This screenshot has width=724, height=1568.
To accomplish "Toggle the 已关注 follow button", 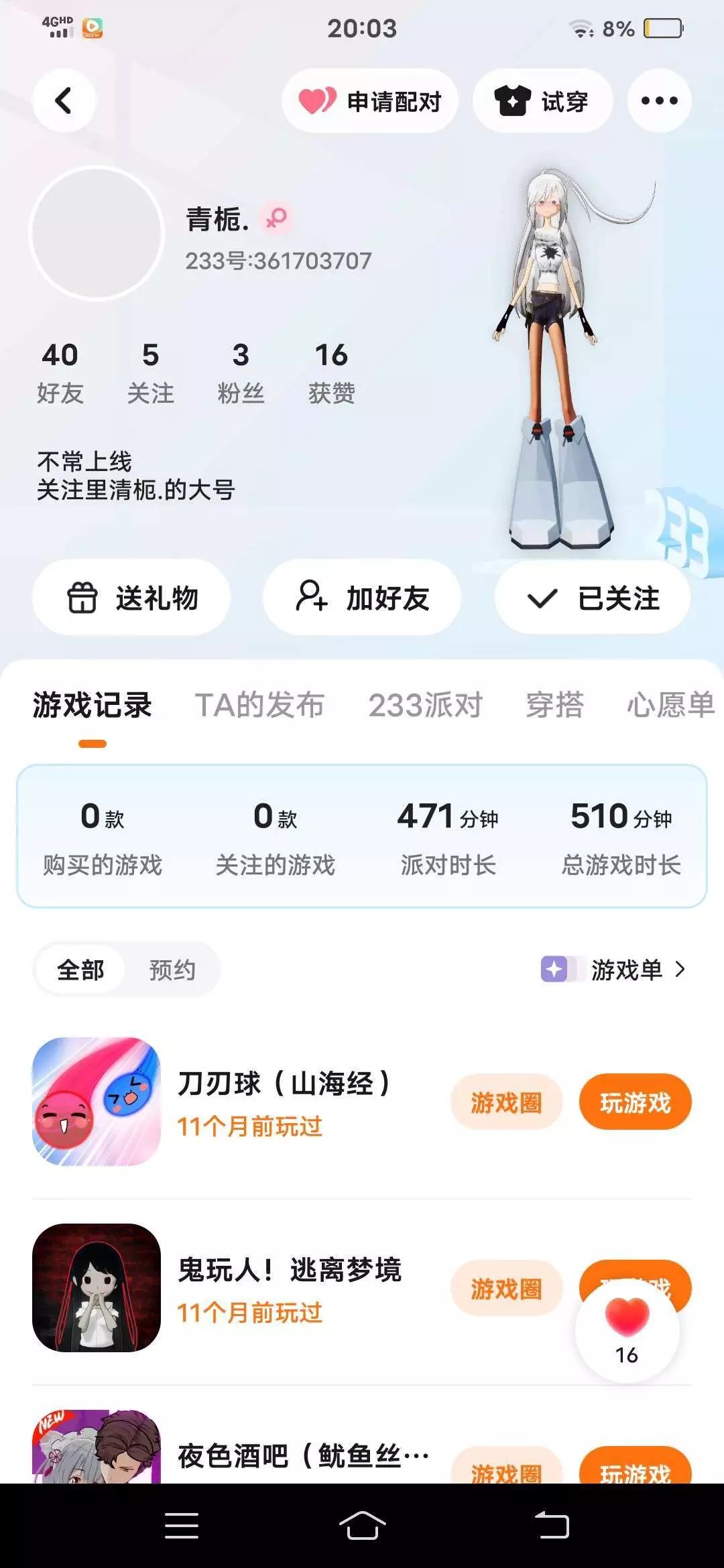I will [593, 598].
